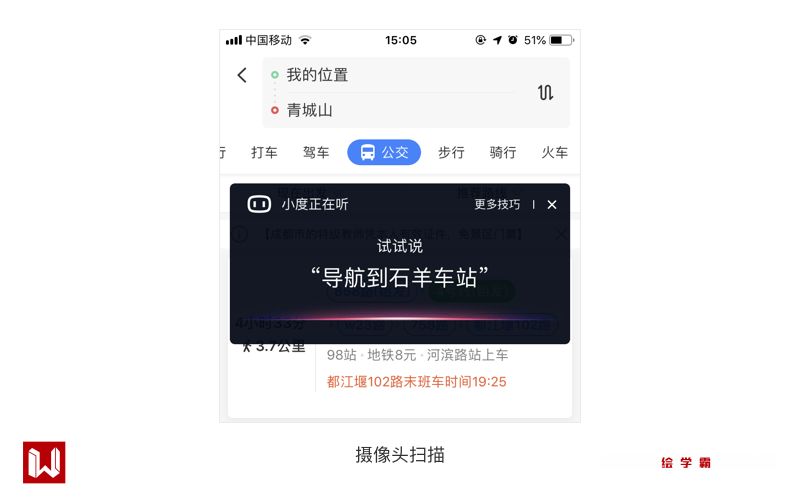Switch to the 打车 tab
Viewport: 800px width, 500px height.
(264, 152)
